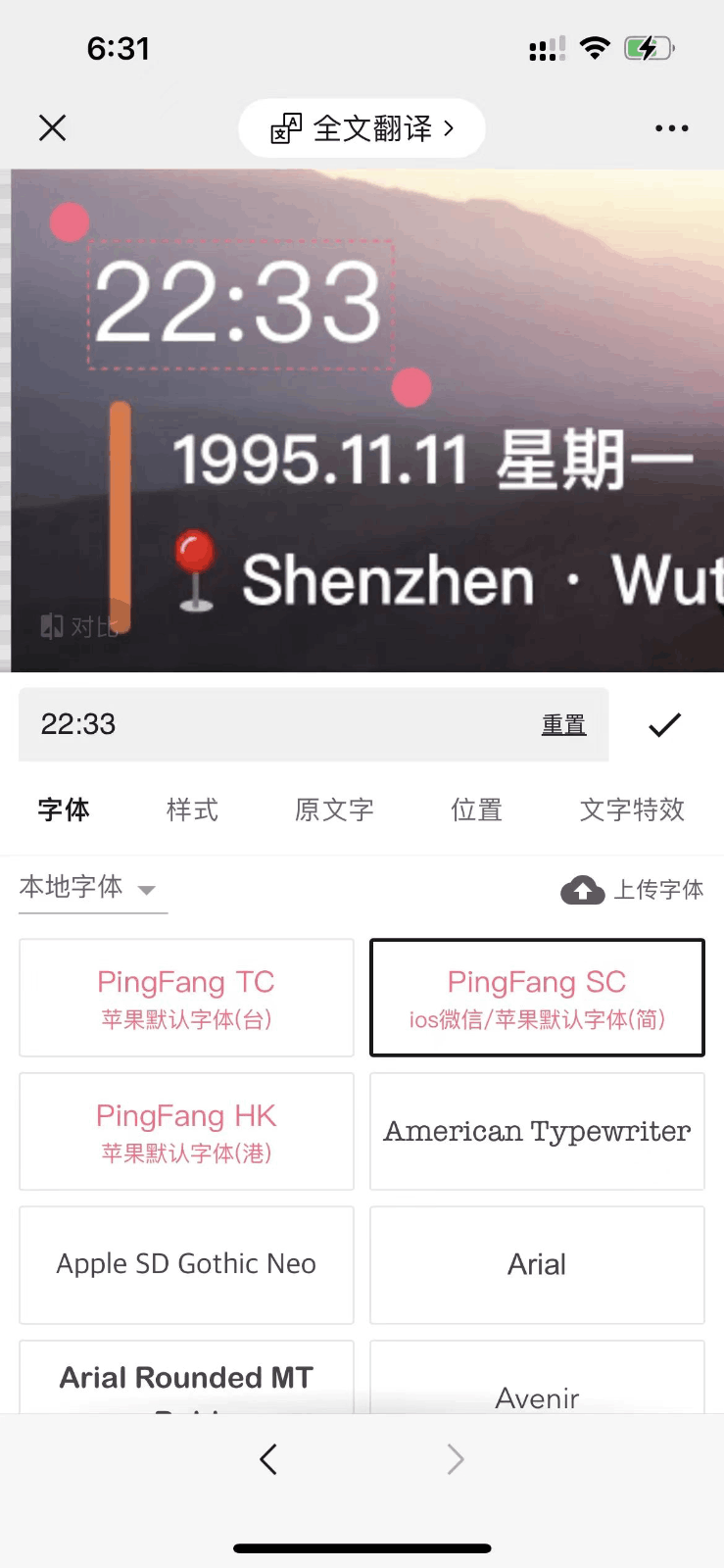Switch to the 文字特效 tab

(632, 809)
